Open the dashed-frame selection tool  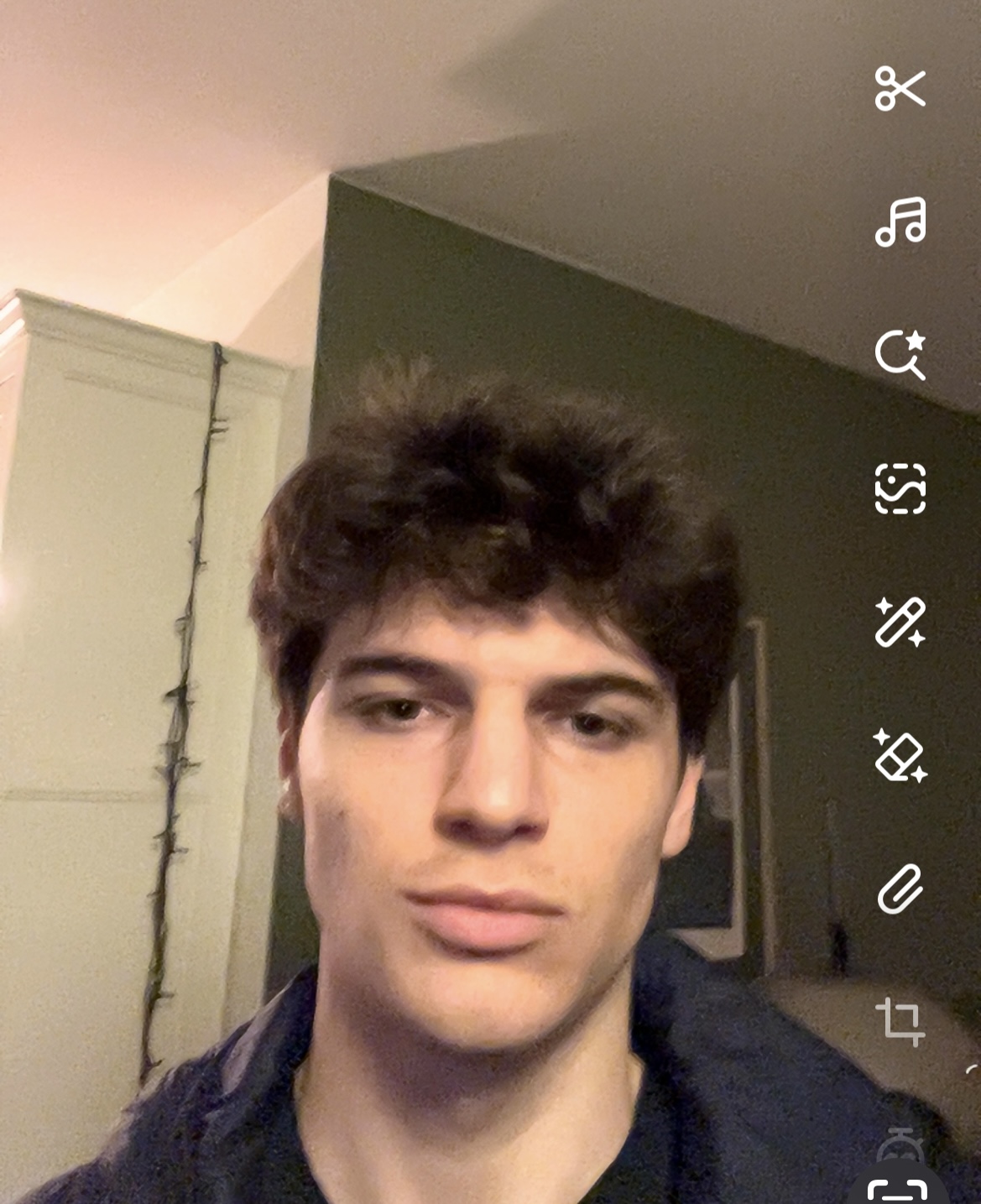click(900, 488)
